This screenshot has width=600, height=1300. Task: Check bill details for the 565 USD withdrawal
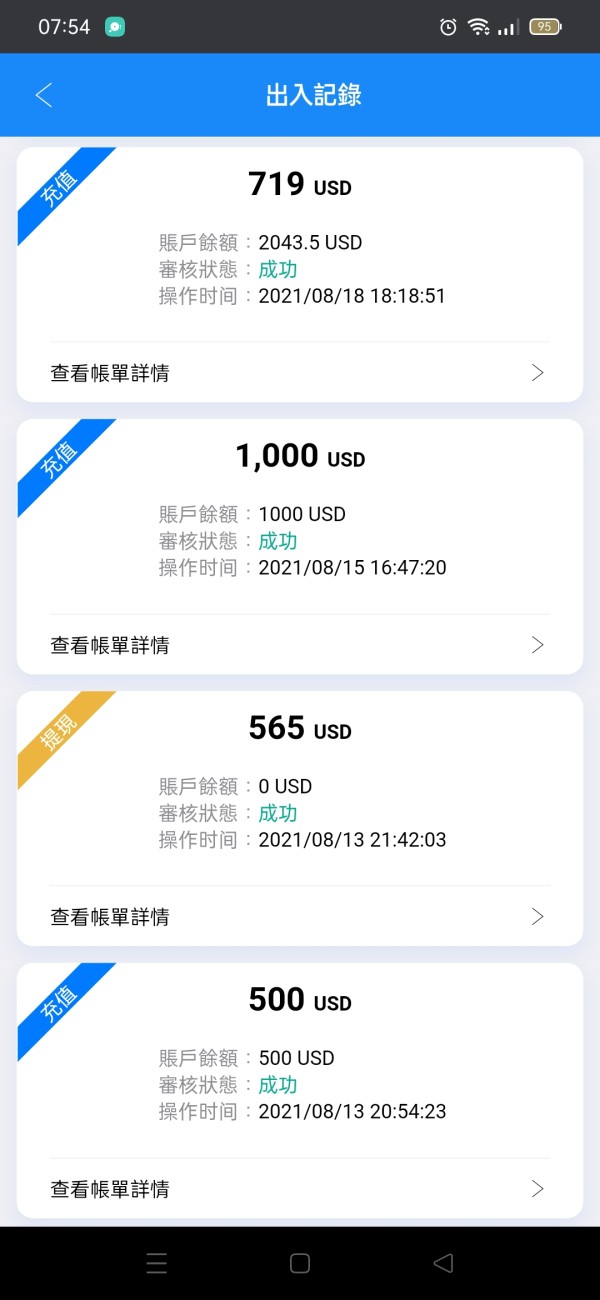point(299,916)
